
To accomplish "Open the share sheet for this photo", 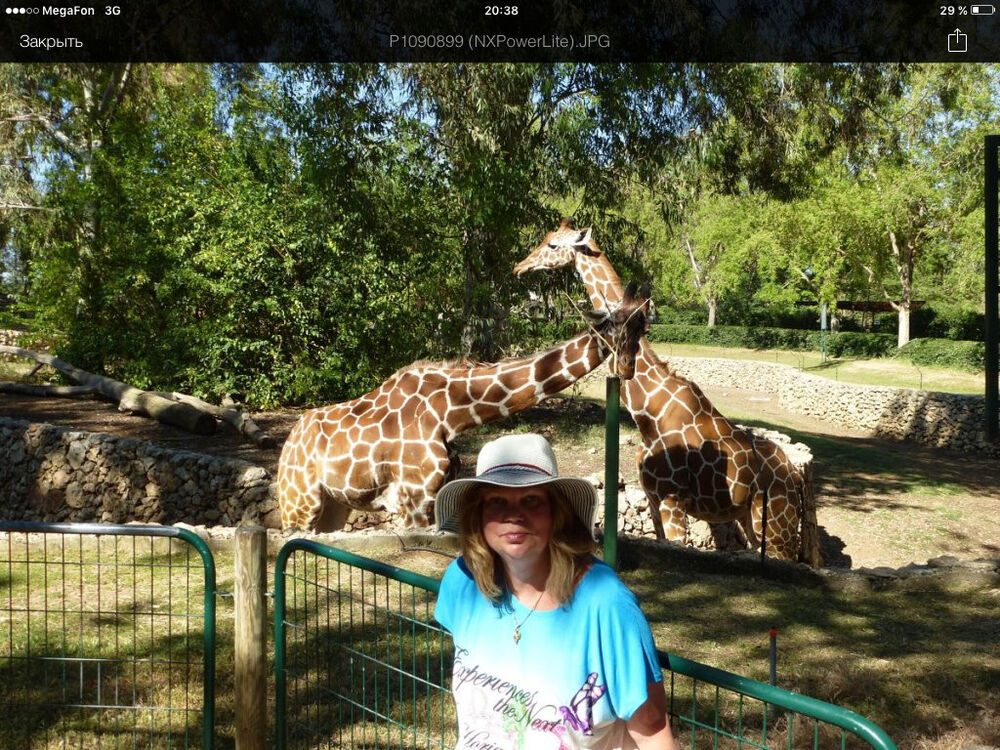I will click(x=957, y=40).
